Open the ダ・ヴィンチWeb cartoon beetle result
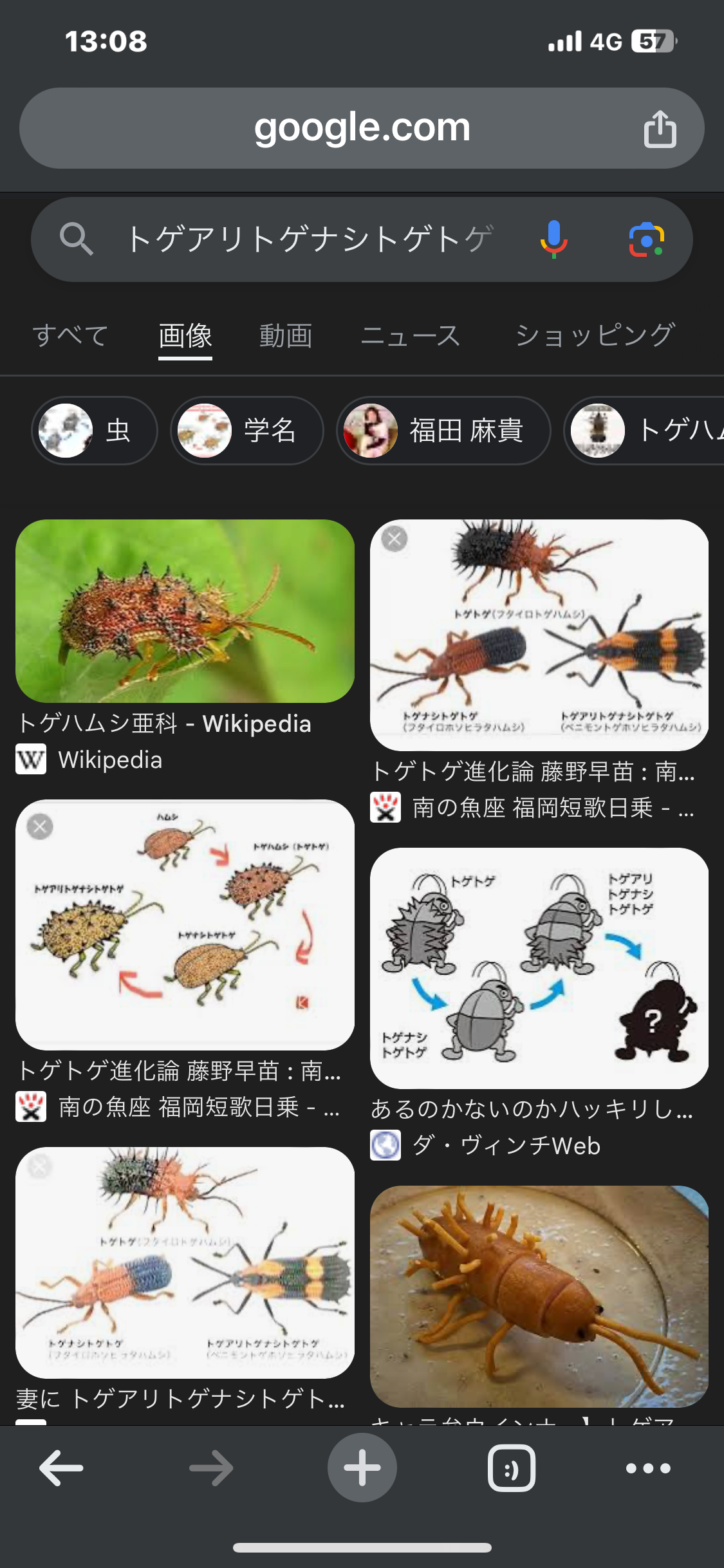The height and width of the screenshot is (1568, 724). click(539, 968)
